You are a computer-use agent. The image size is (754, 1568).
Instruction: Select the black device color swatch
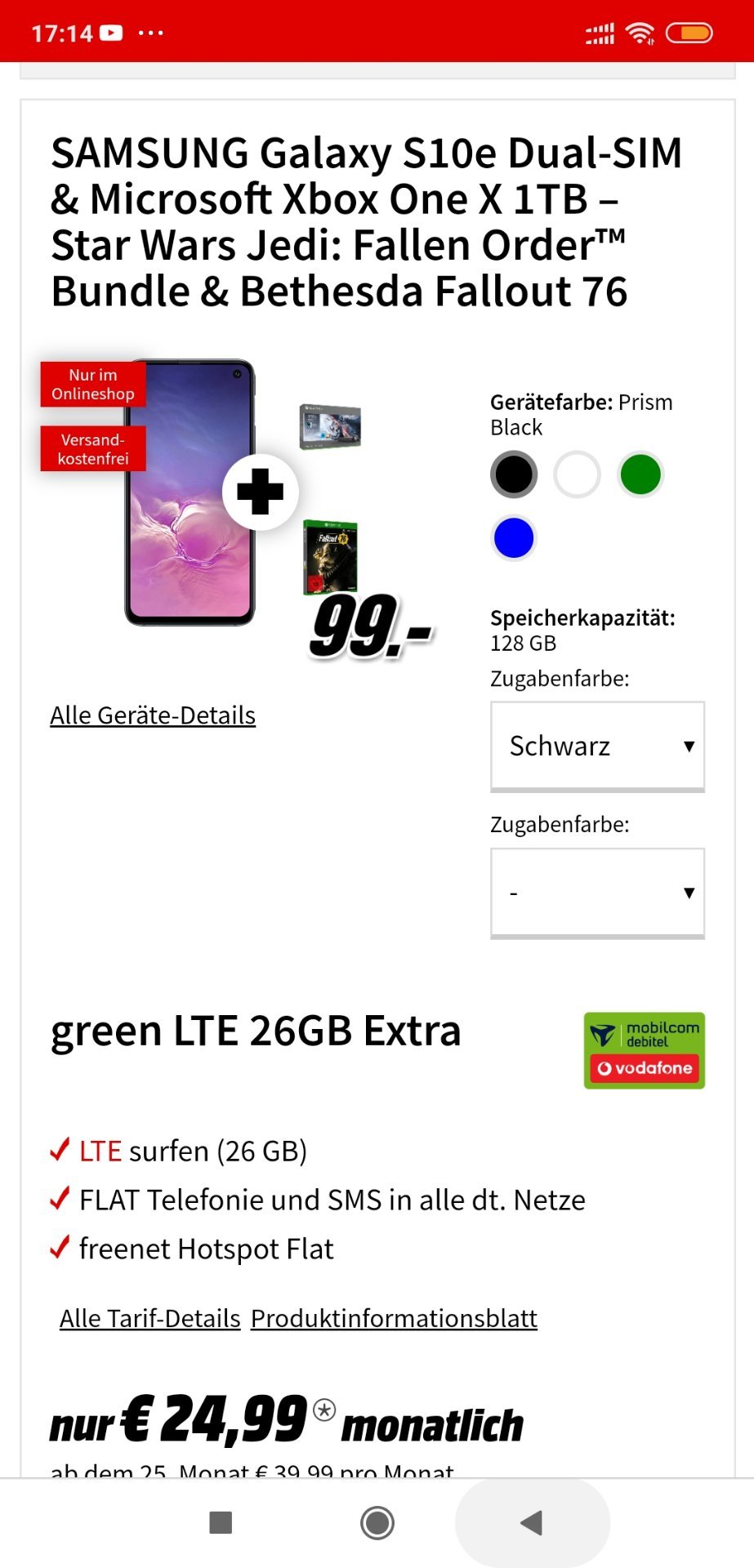point(514,474)
